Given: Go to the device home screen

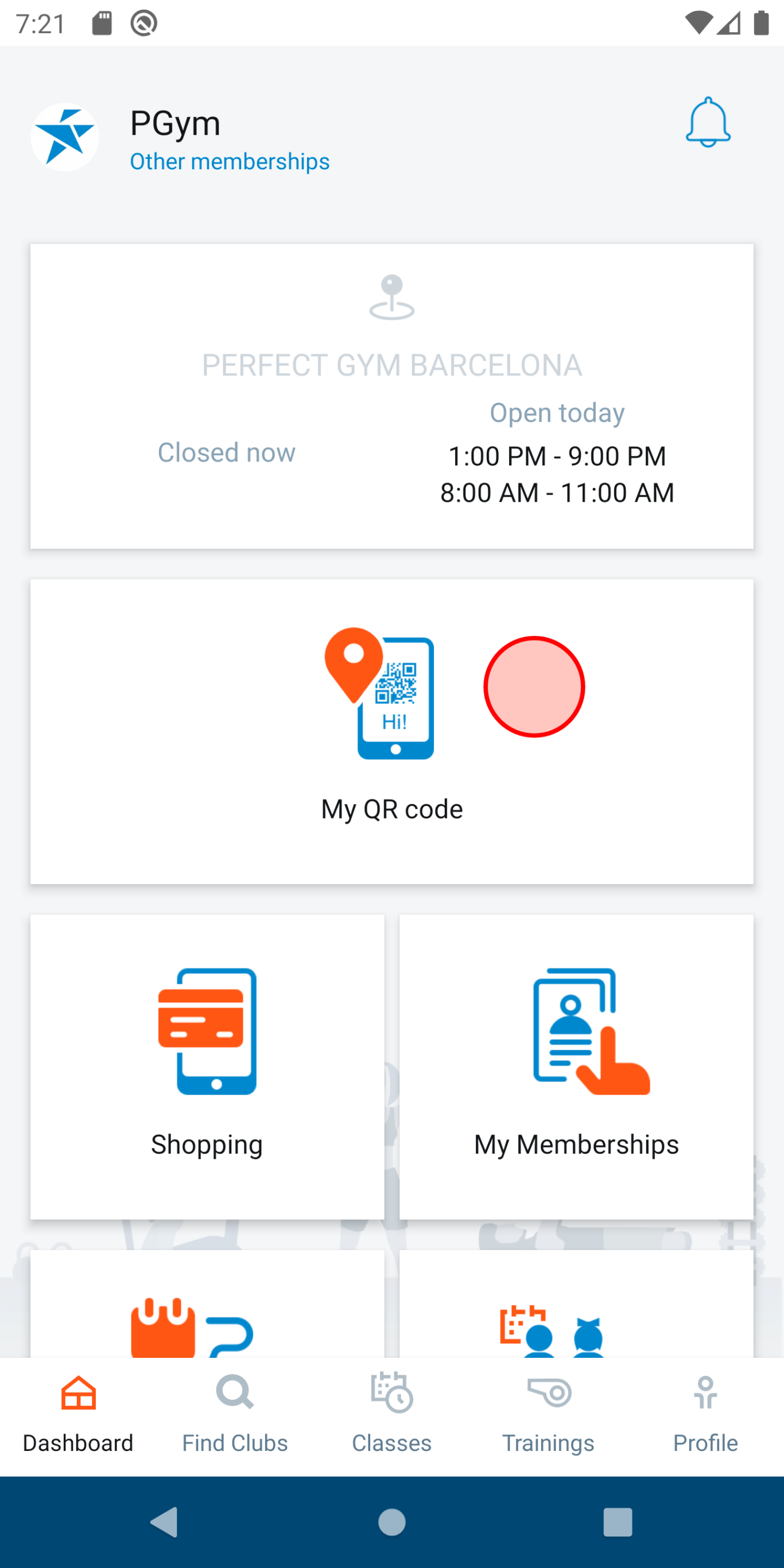Looking at the screenshot, I should tap(392, 1522).
